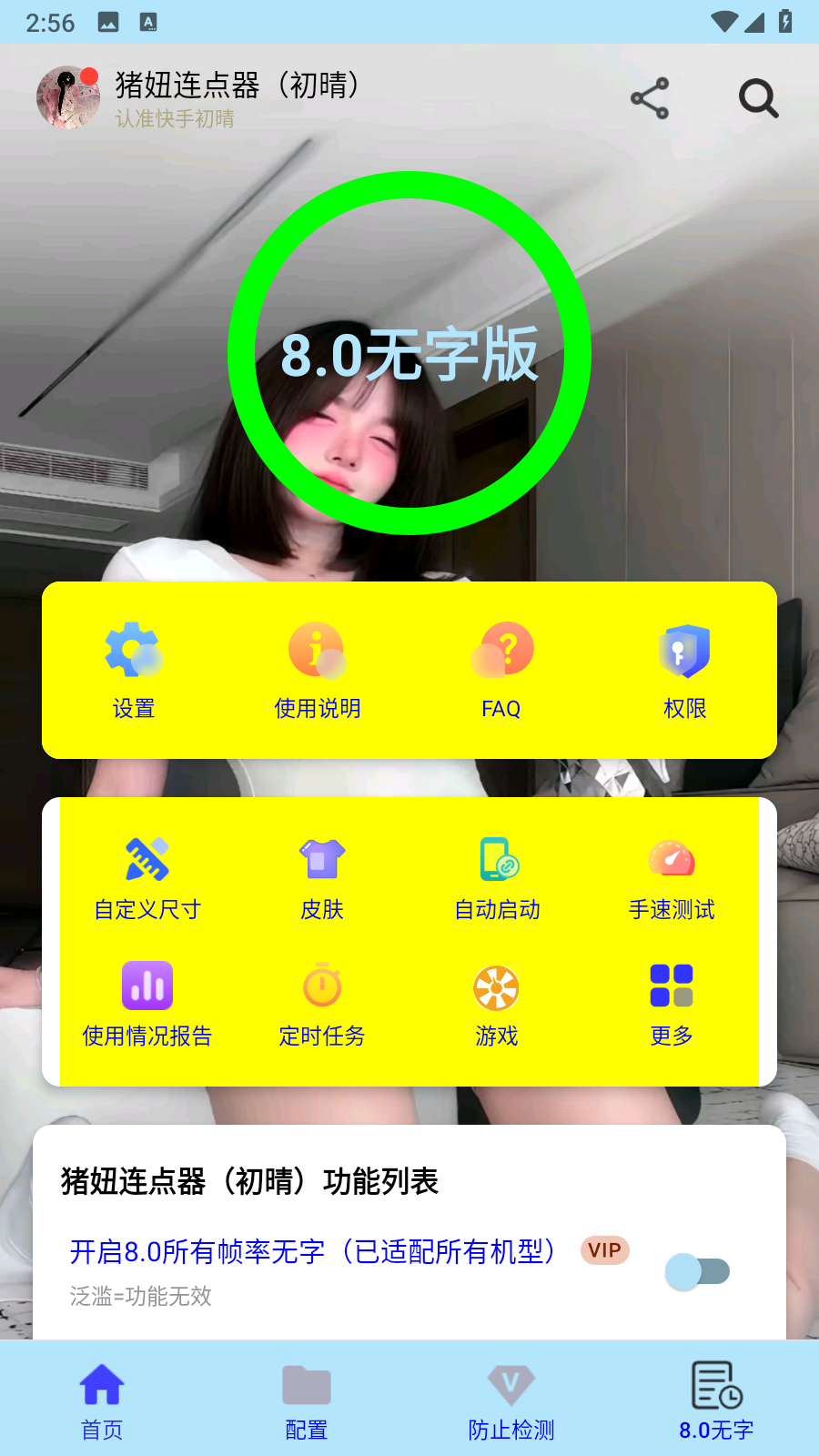
Task: Open 使用说明 instructions
Action: coord(318,670)
